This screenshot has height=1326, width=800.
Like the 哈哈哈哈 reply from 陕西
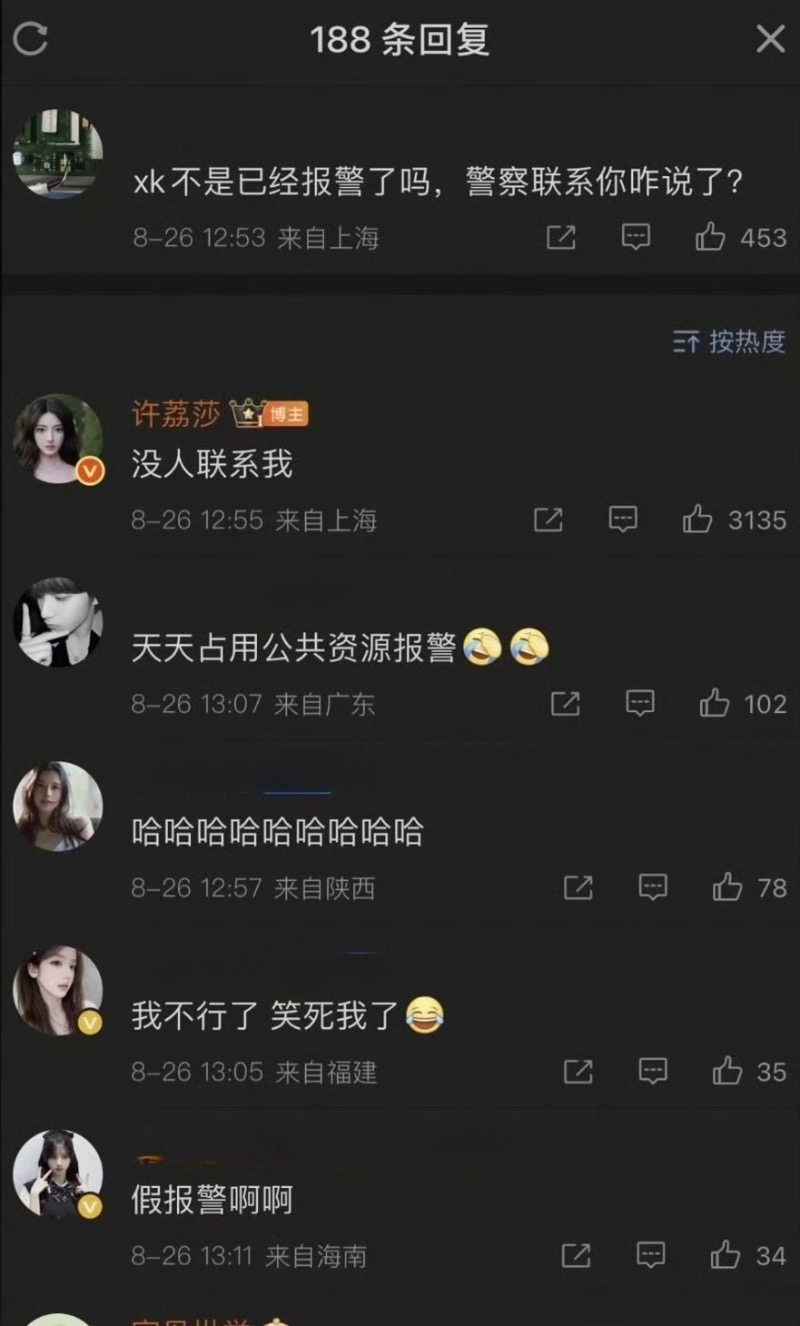727,887
